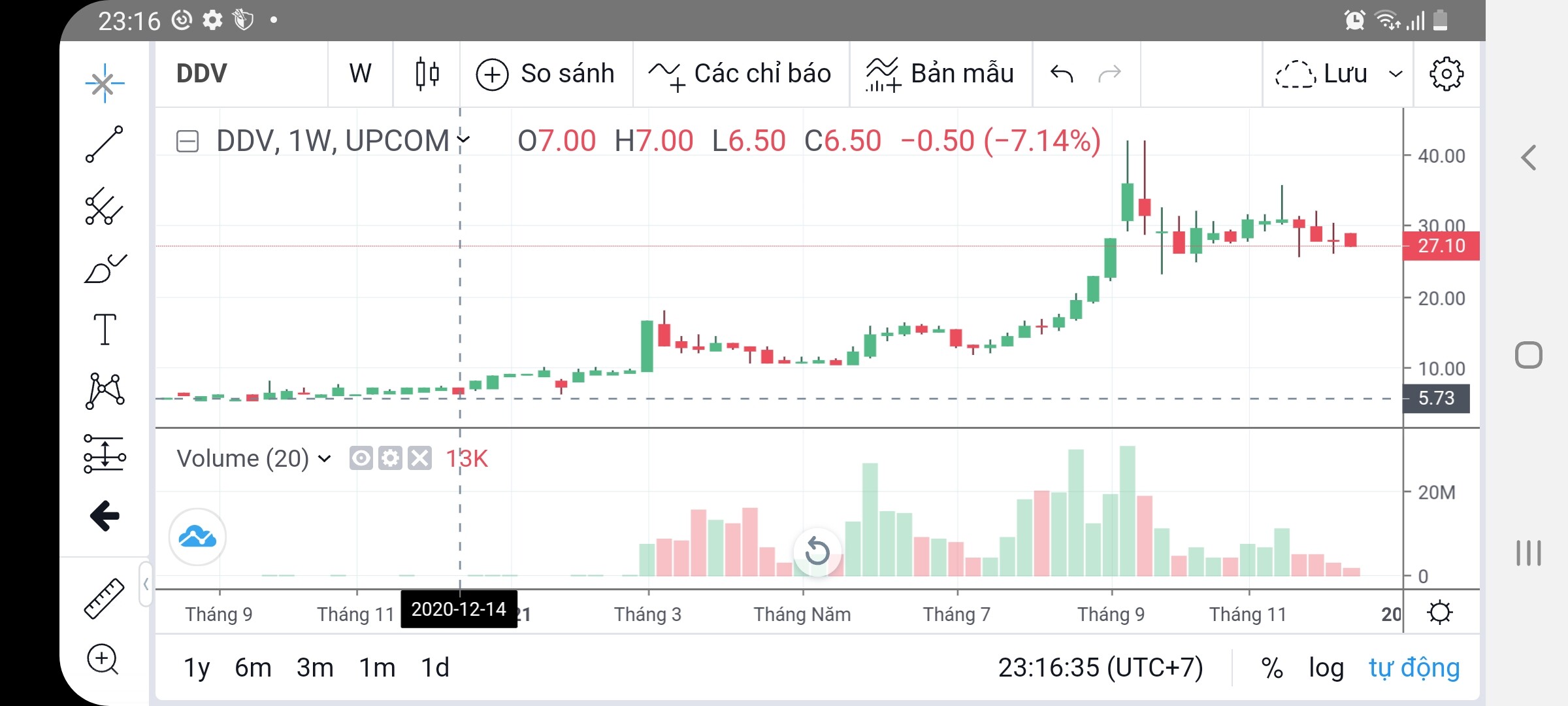
Task: Hide the Volume indicator
Action: pyautogui.click(x=361, y=458)
